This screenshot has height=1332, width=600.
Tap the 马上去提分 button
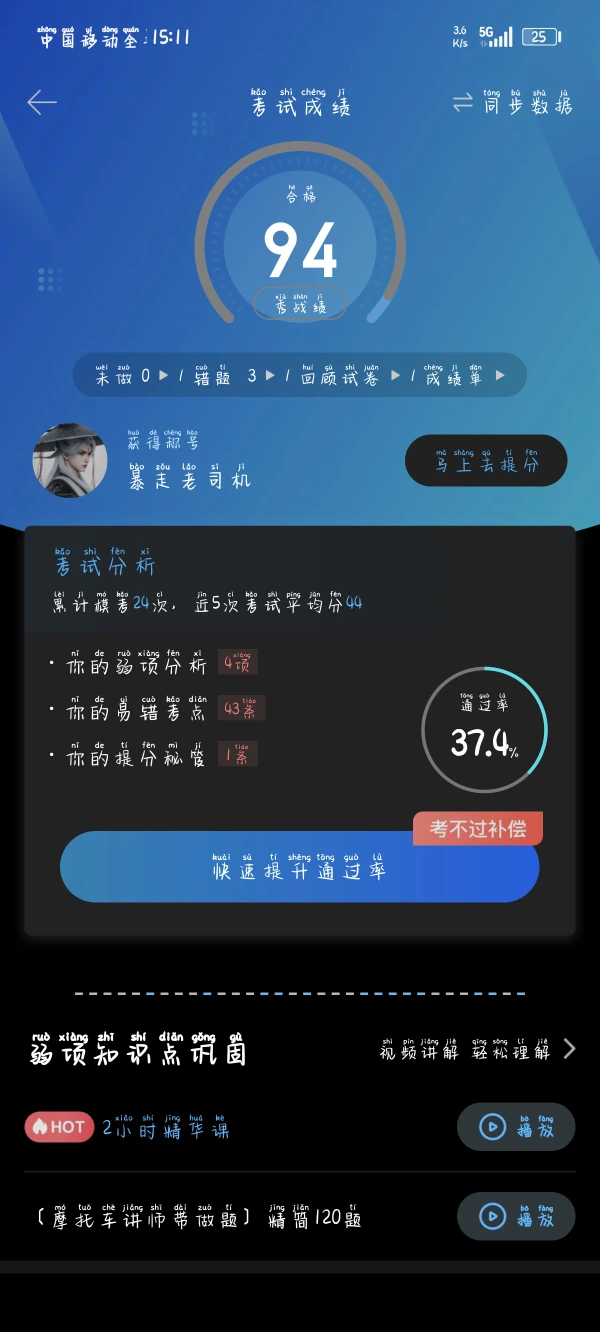(486, 461)
